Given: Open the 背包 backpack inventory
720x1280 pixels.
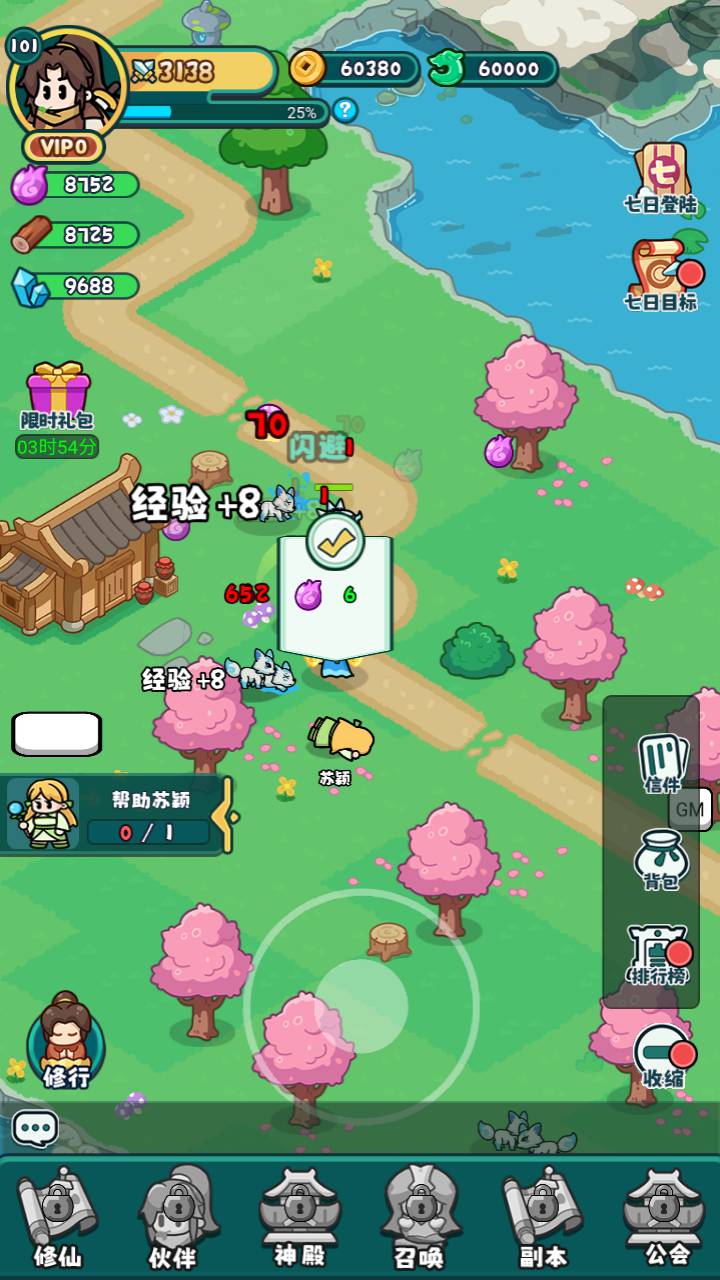Looking at the screenshot, I should [660, 860].
